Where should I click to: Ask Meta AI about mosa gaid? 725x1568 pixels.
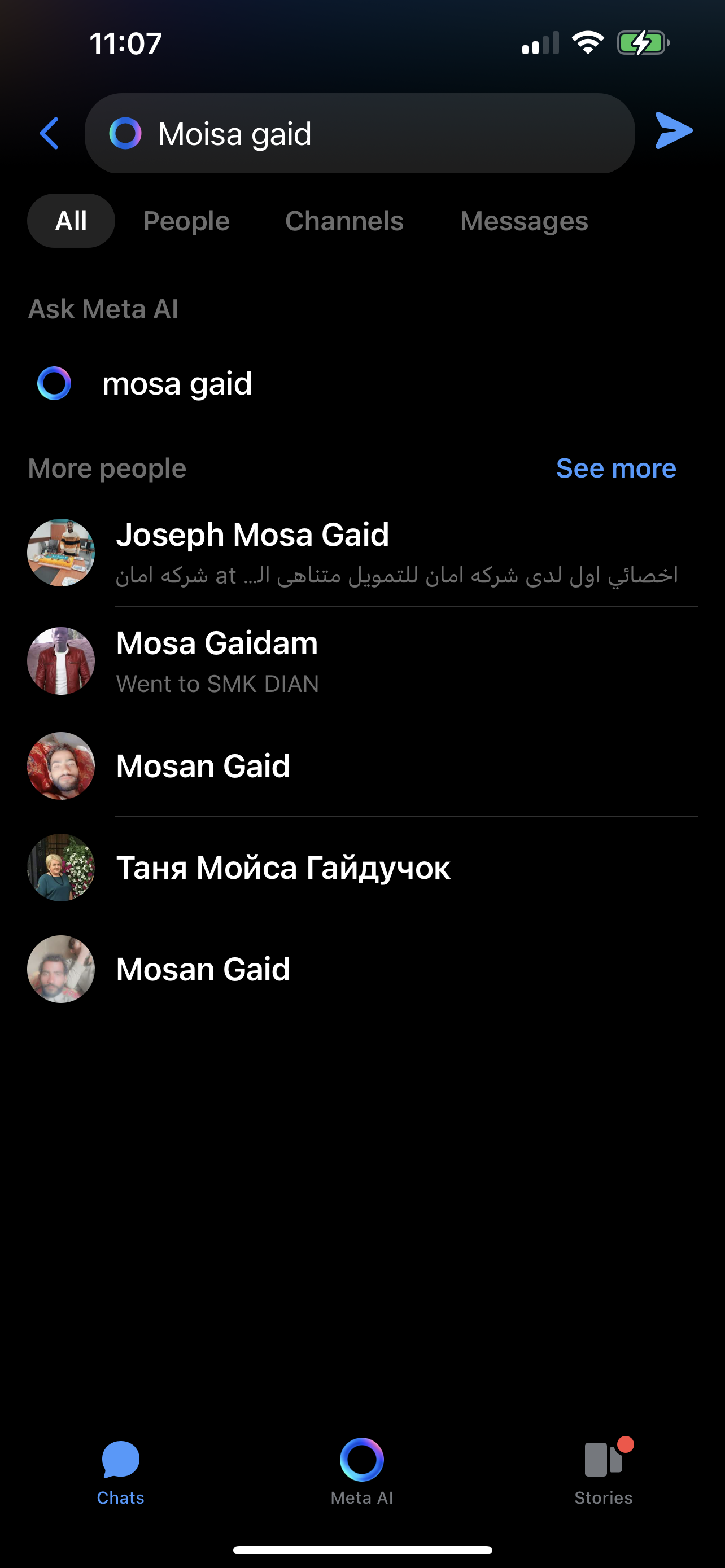pos(362,383)
